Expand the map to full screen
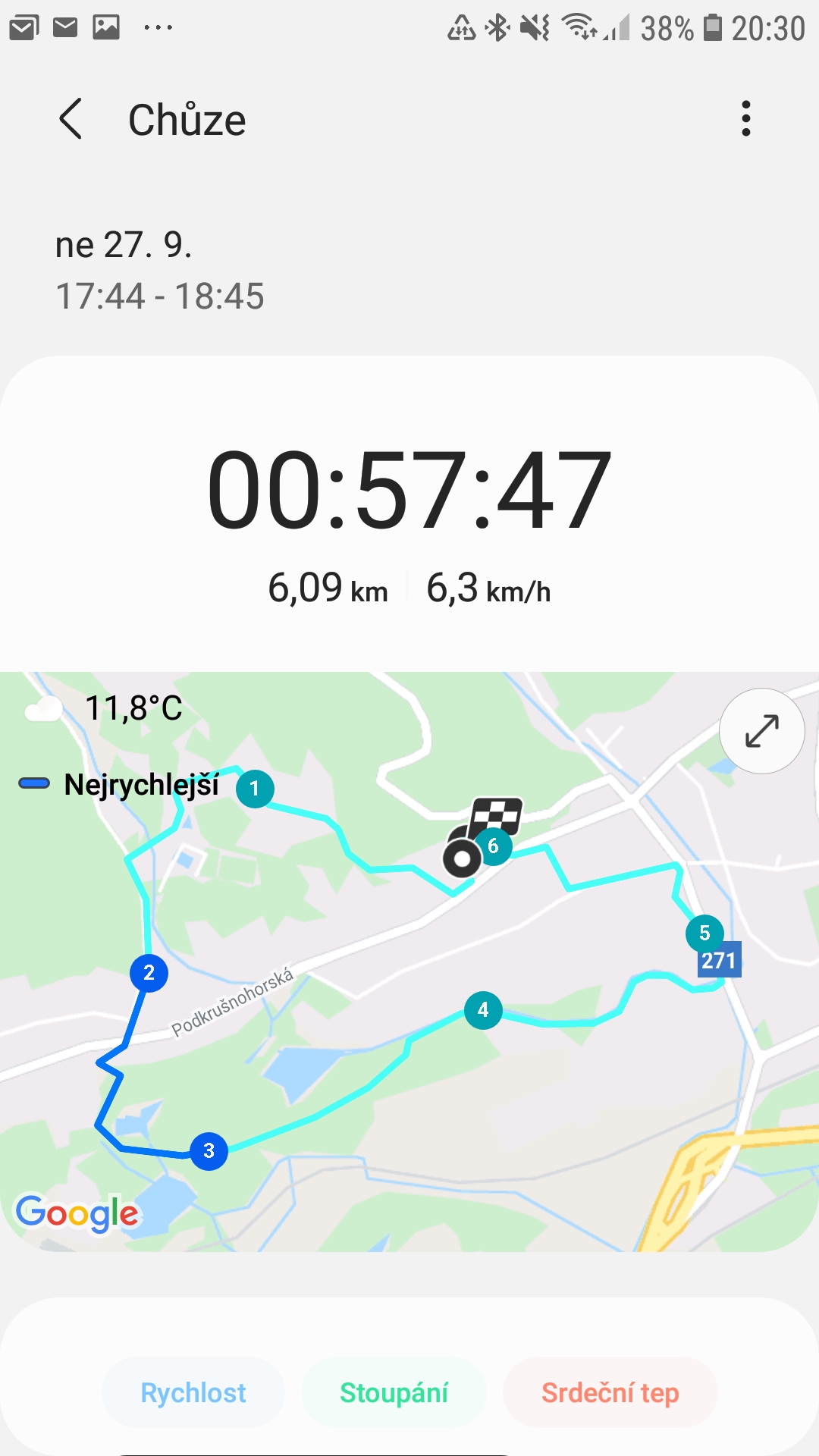819x1456 pixels. [x=761, y=731]
